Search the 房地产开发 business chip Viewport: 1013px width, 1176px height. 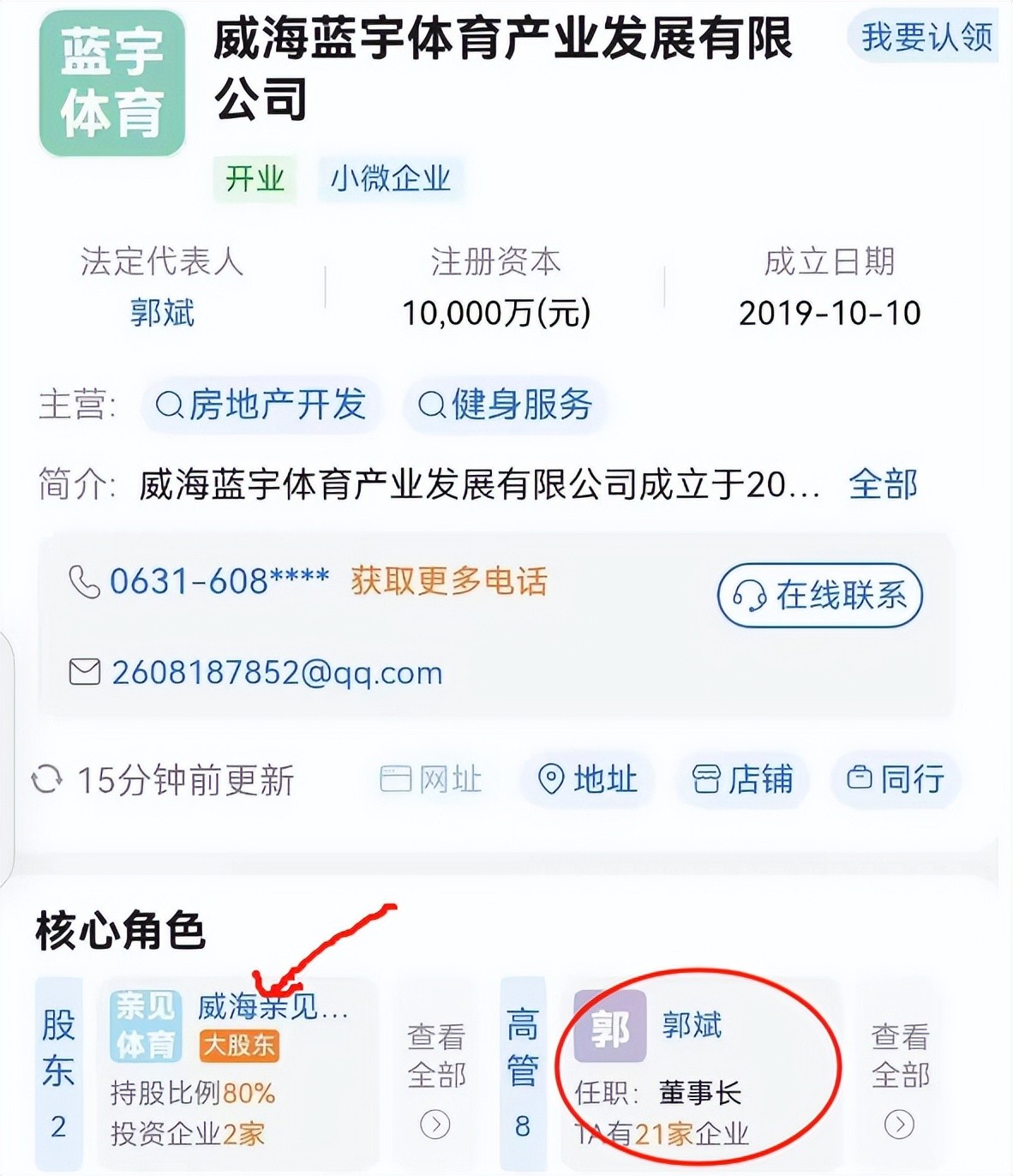coord(261,405)
